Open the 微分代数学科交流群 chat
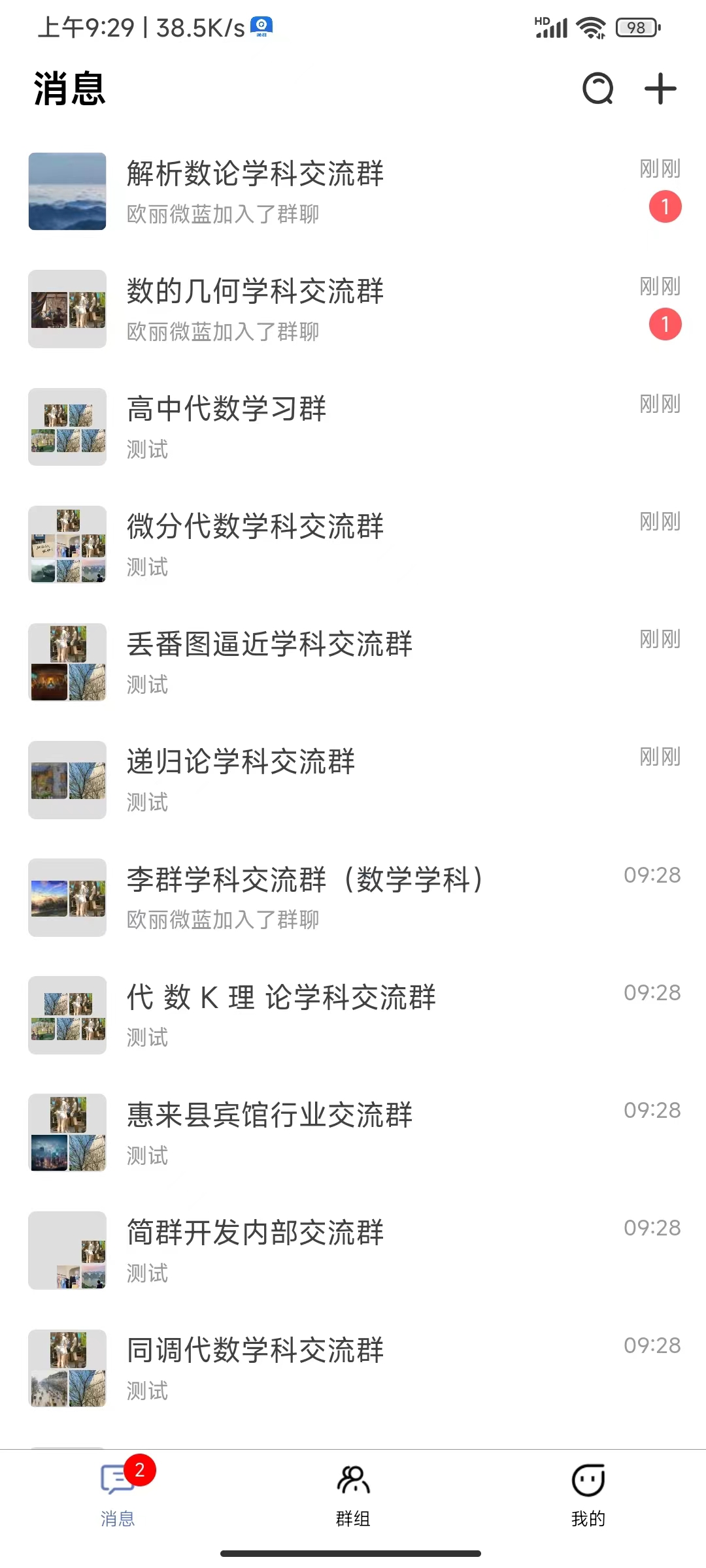Image resolution: width=706 pixels, height=1568 pixels. click(x=353, y=544)
